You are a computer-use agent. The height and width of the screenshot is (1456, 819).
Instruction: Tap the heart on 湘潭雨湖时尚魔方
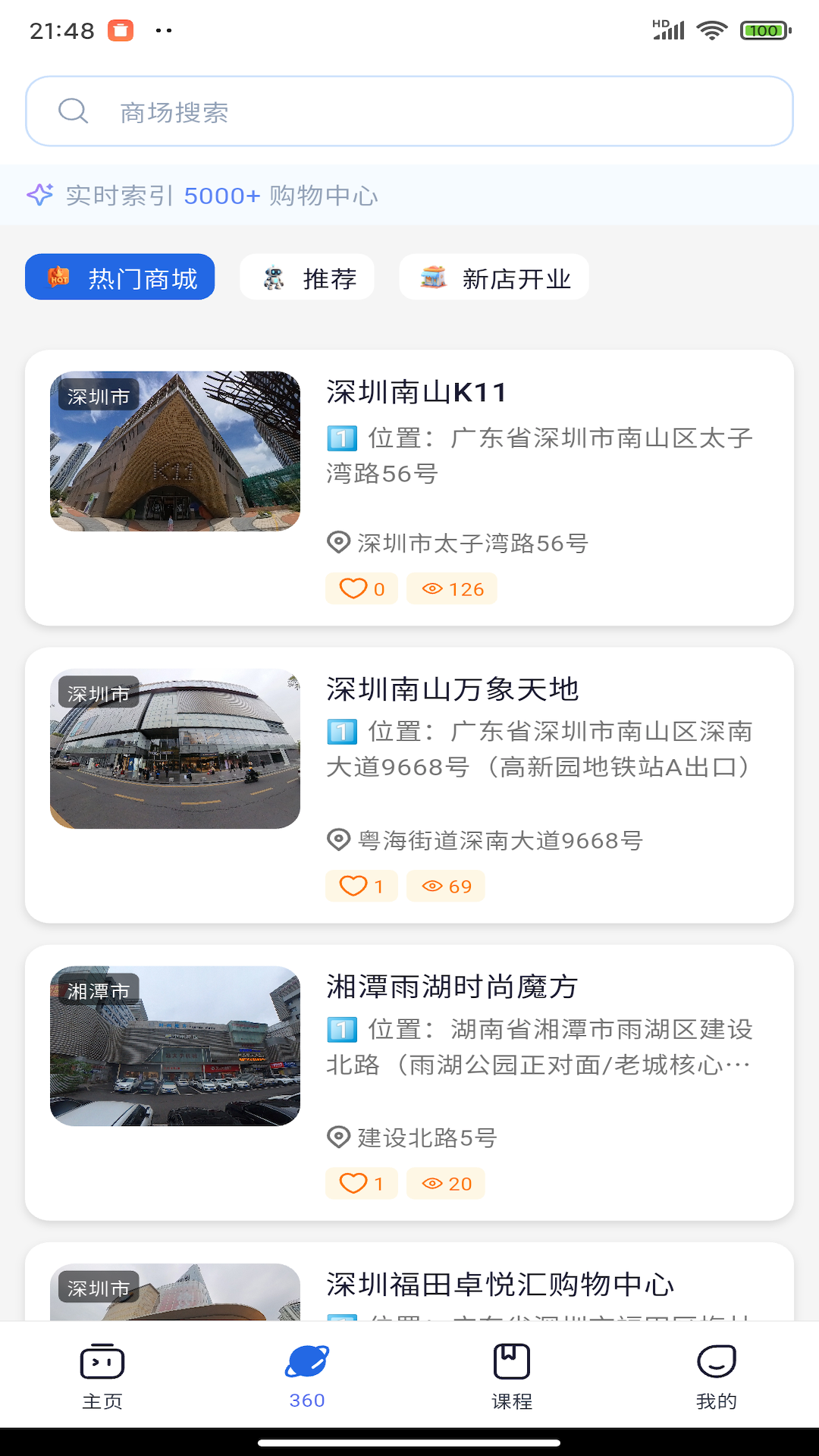353,1183
